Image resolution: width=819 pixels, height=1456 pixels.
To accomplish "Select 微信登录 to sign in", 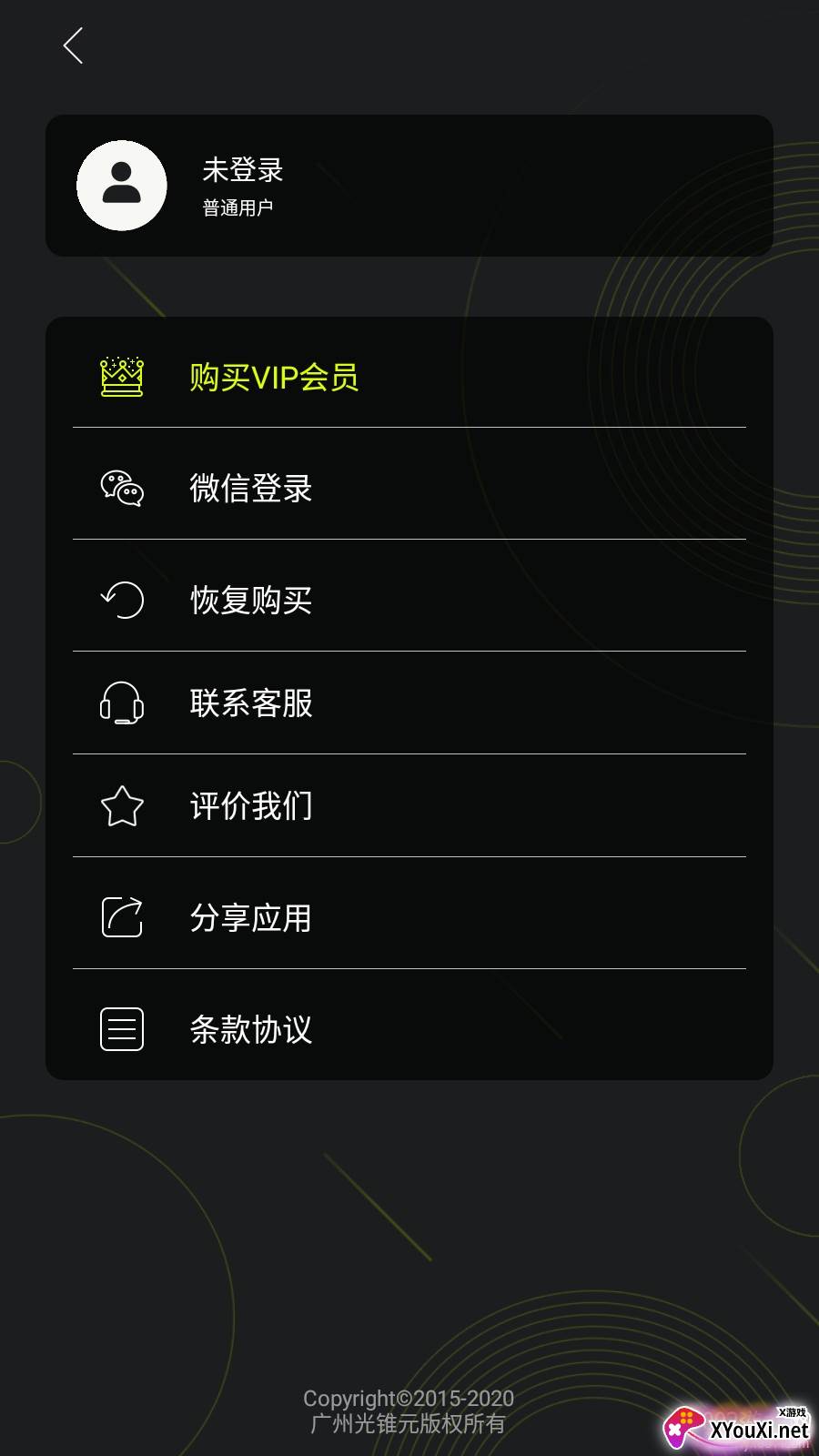I will (409, 488).
